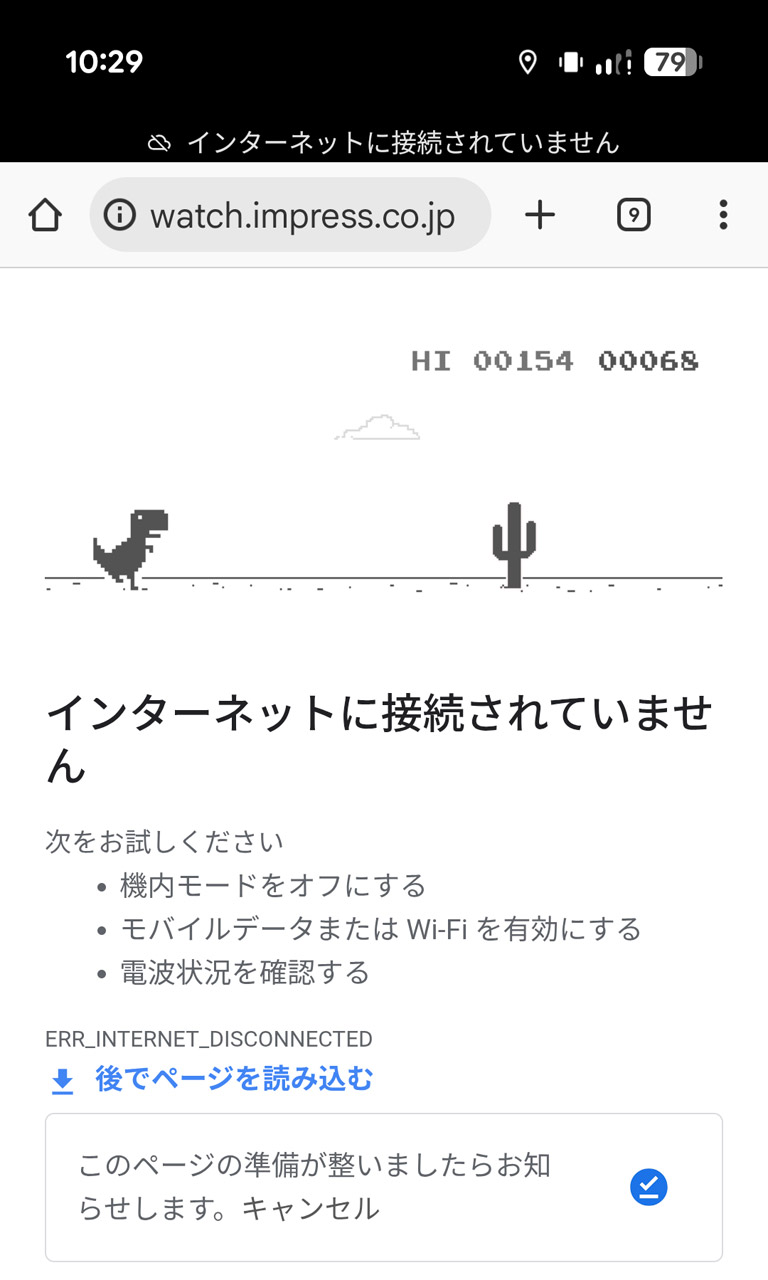768x1280 pixels.
Task: Open site information via the info icon
Action: [119, 214]
